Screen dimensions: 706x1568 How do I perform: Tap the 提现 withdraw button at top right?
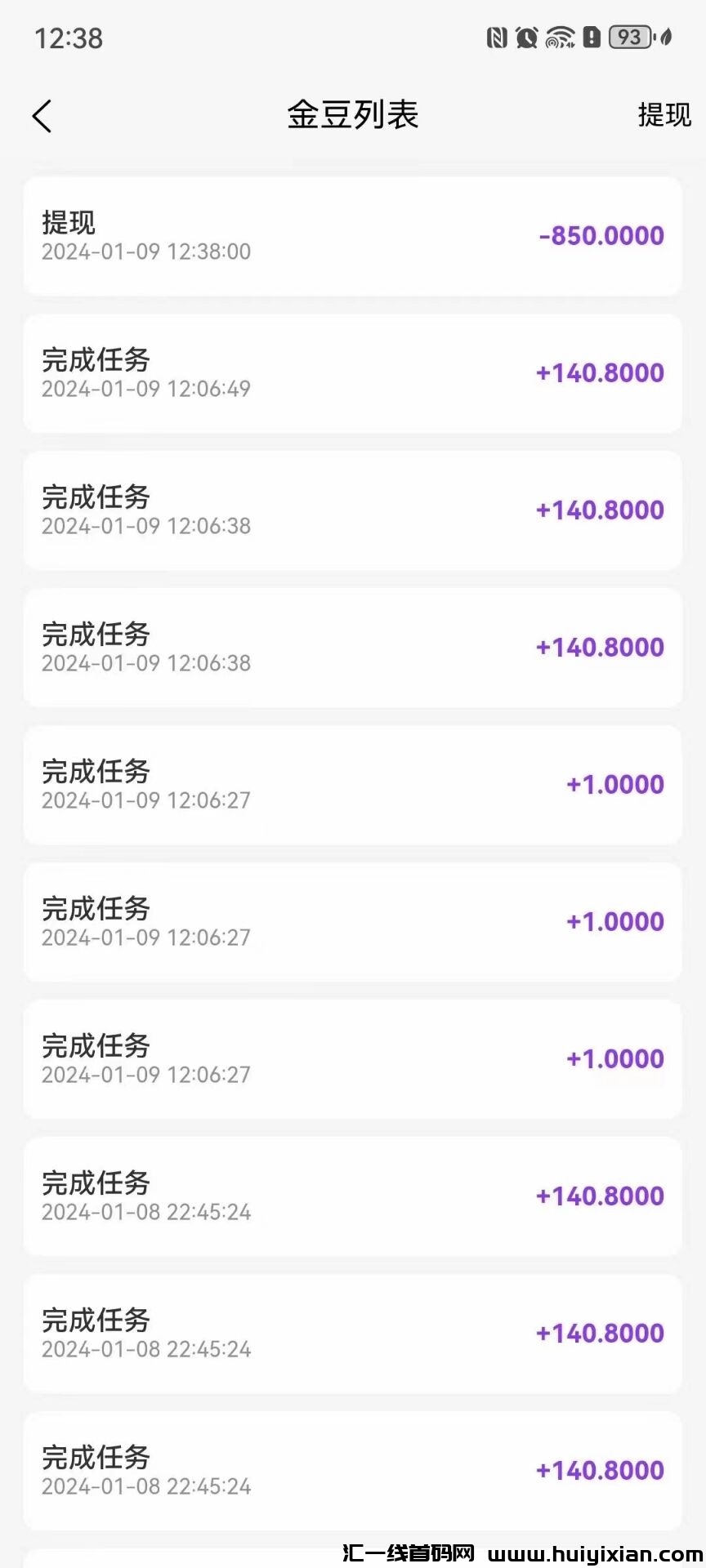click(x=664, y=116)
